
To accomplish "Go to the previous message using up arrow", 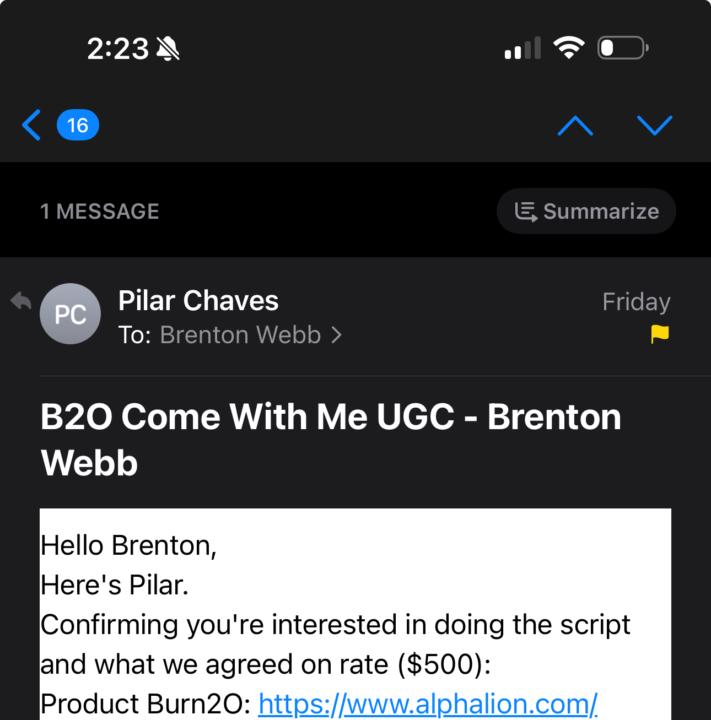I will tap(575, 126).
